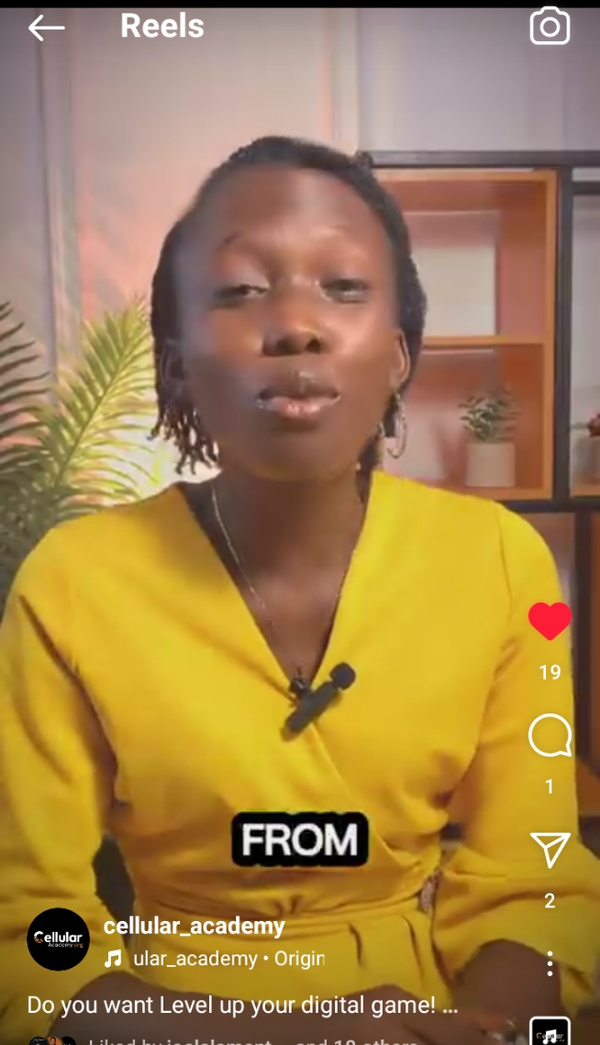
Task: Open the original audio track
Action: coord(215,959)
